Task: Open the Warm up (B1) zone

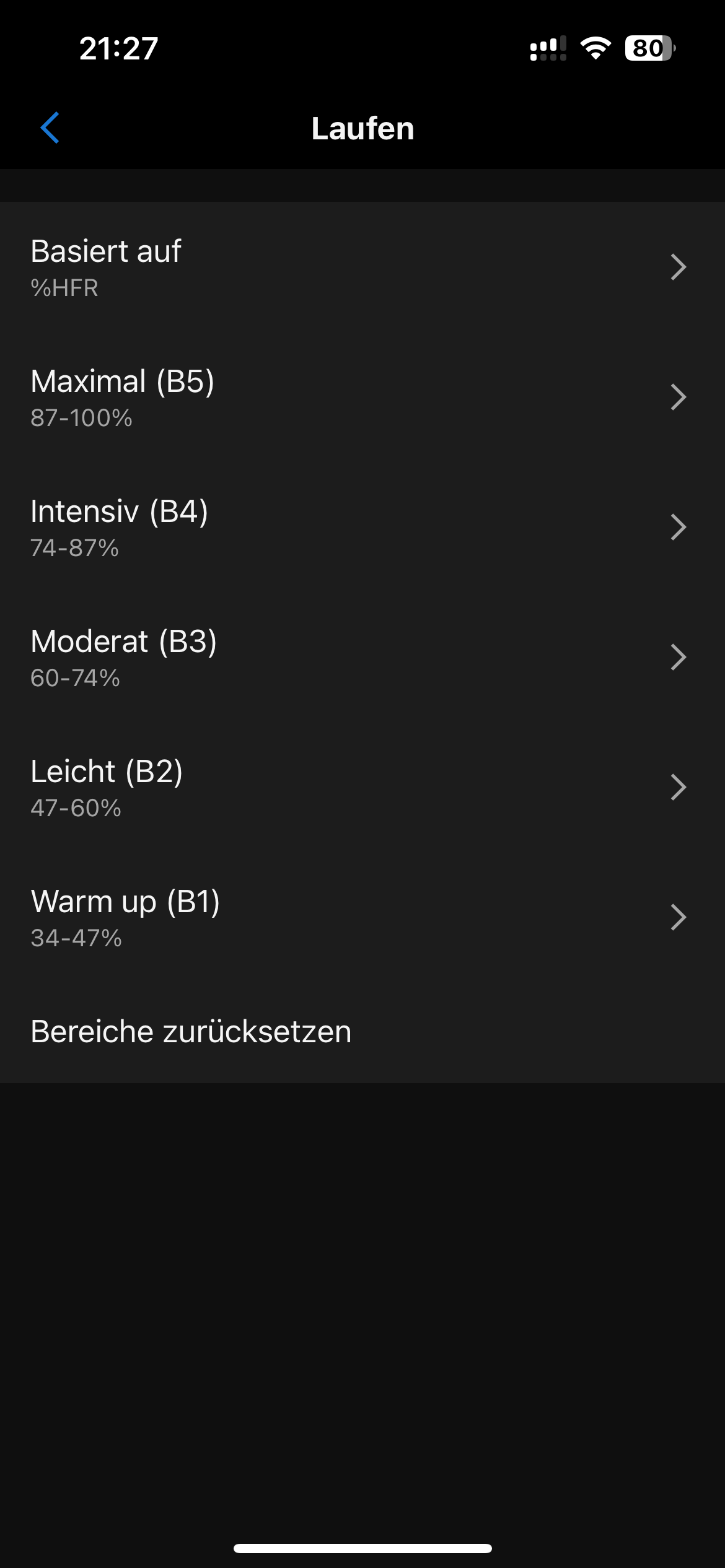Action: point(362,917)
